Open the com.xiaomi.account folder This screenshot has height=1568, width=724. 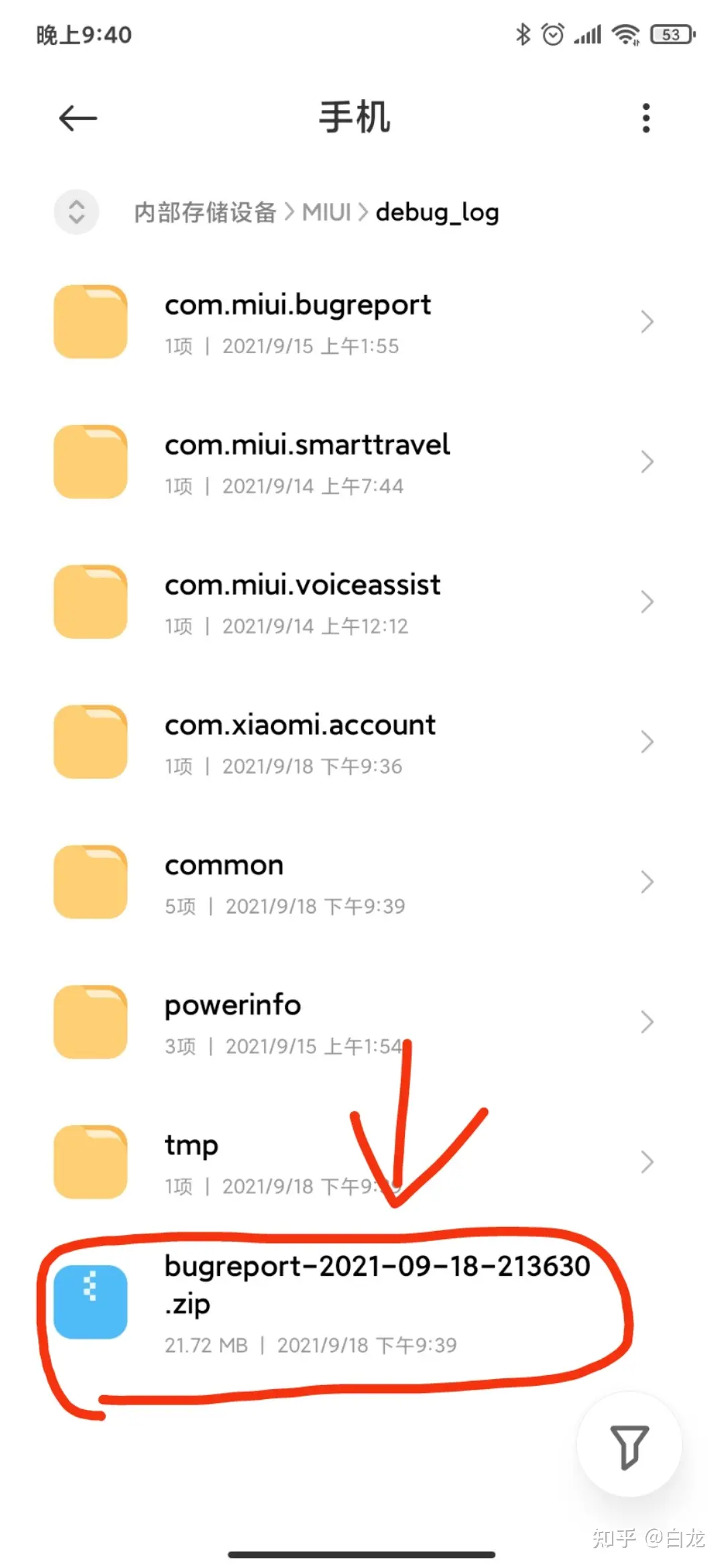click(x=335, y=742)
